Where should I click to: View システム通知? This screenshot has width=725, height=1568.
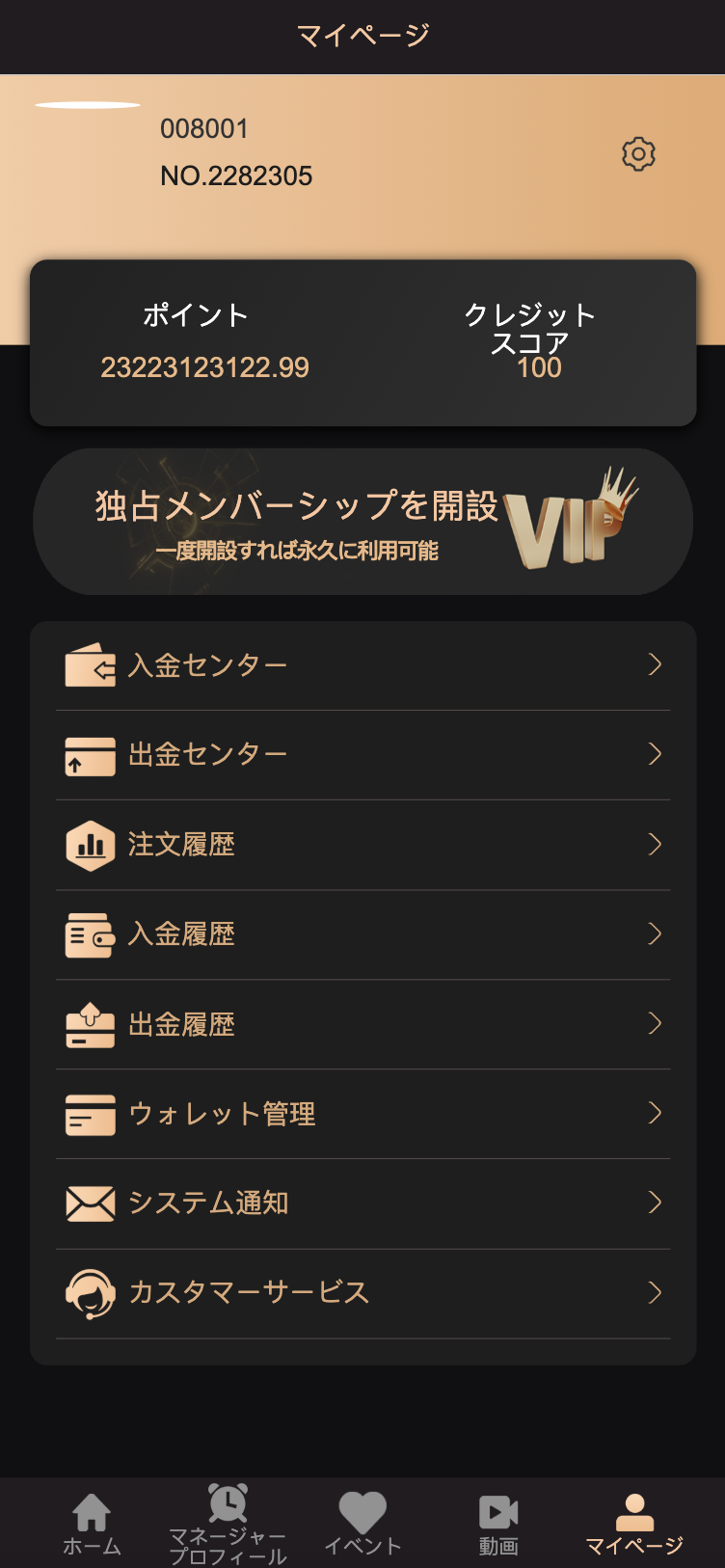pos(362,1203)
